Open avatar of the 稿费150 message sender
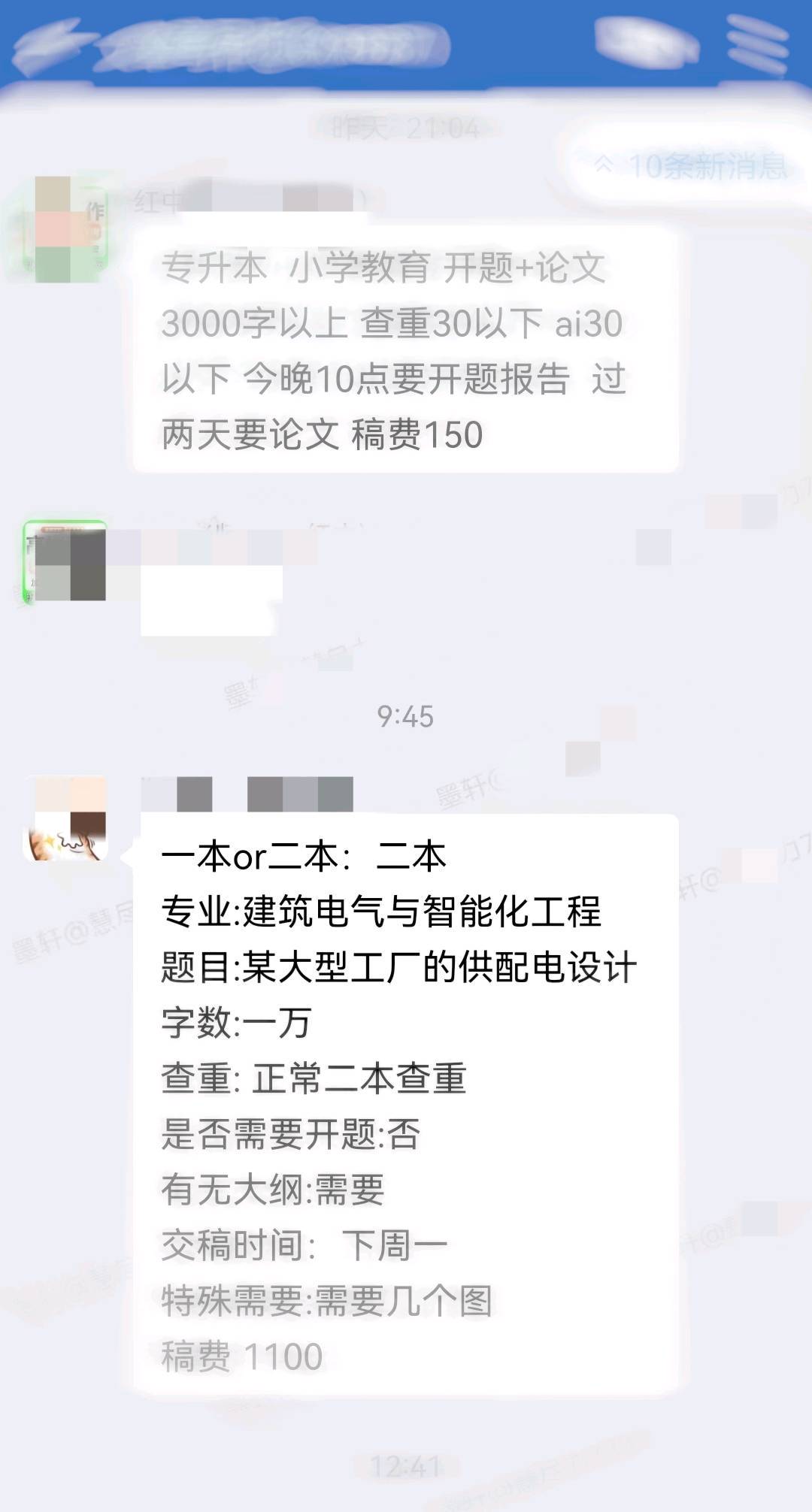 pos(65,229)
